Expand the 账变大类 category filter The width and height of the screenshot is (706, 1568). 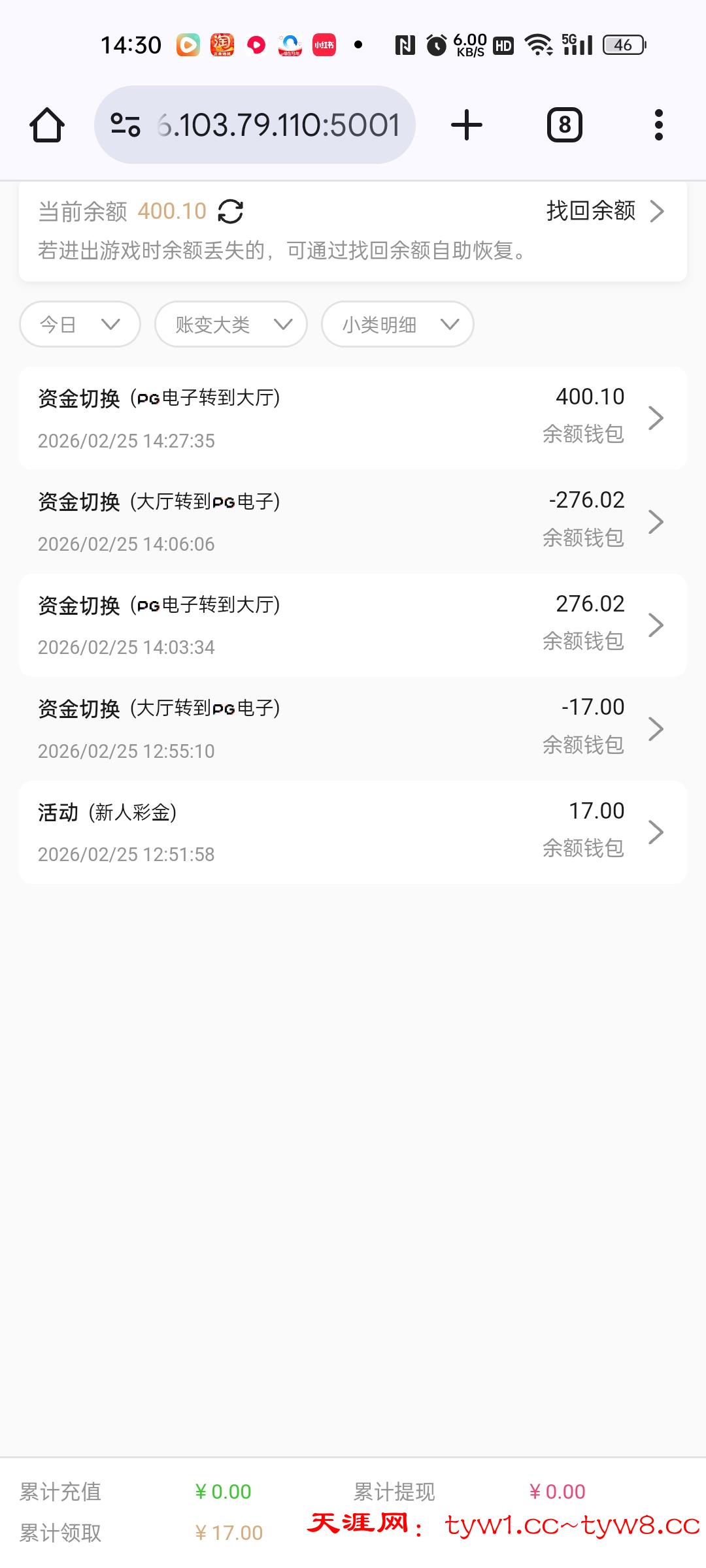pyautogui.click(x=231, y=324)
